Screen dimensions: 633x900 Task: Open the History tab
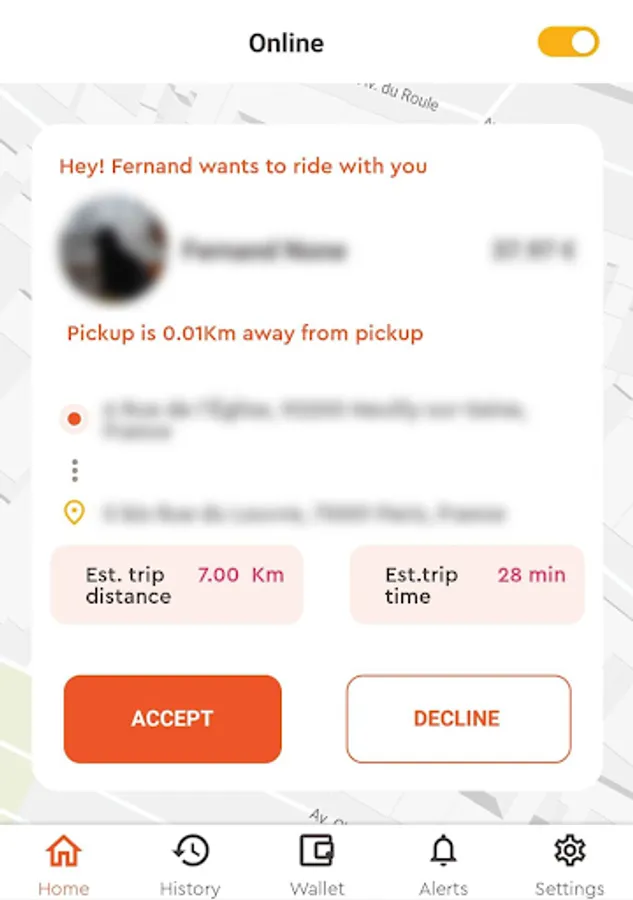tap(190, 864)
